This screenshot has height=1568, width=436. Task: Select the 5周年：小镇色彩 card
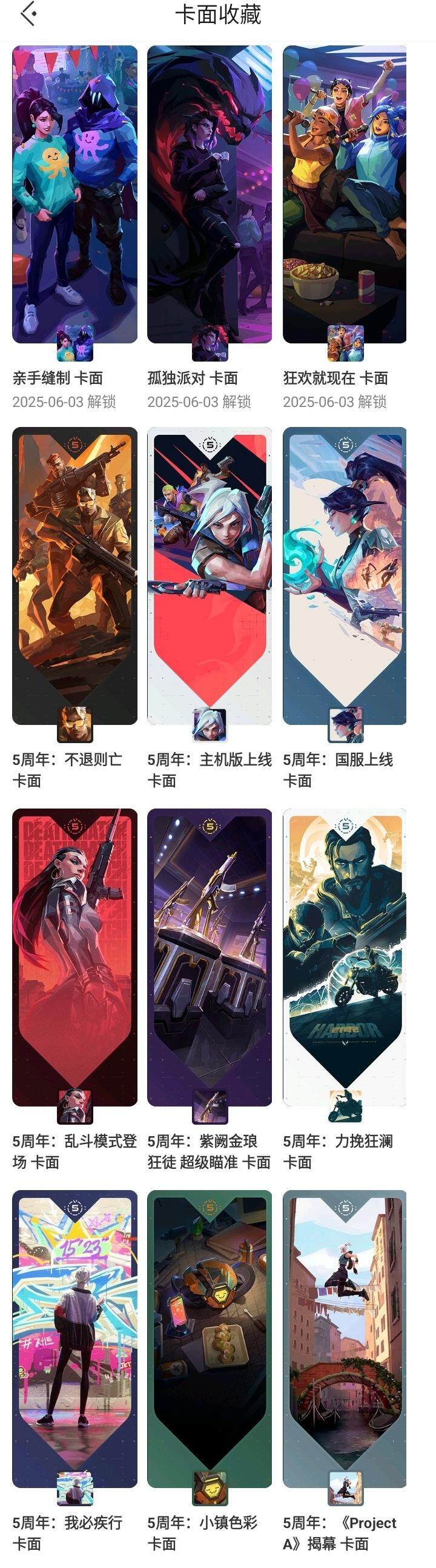210,1339
